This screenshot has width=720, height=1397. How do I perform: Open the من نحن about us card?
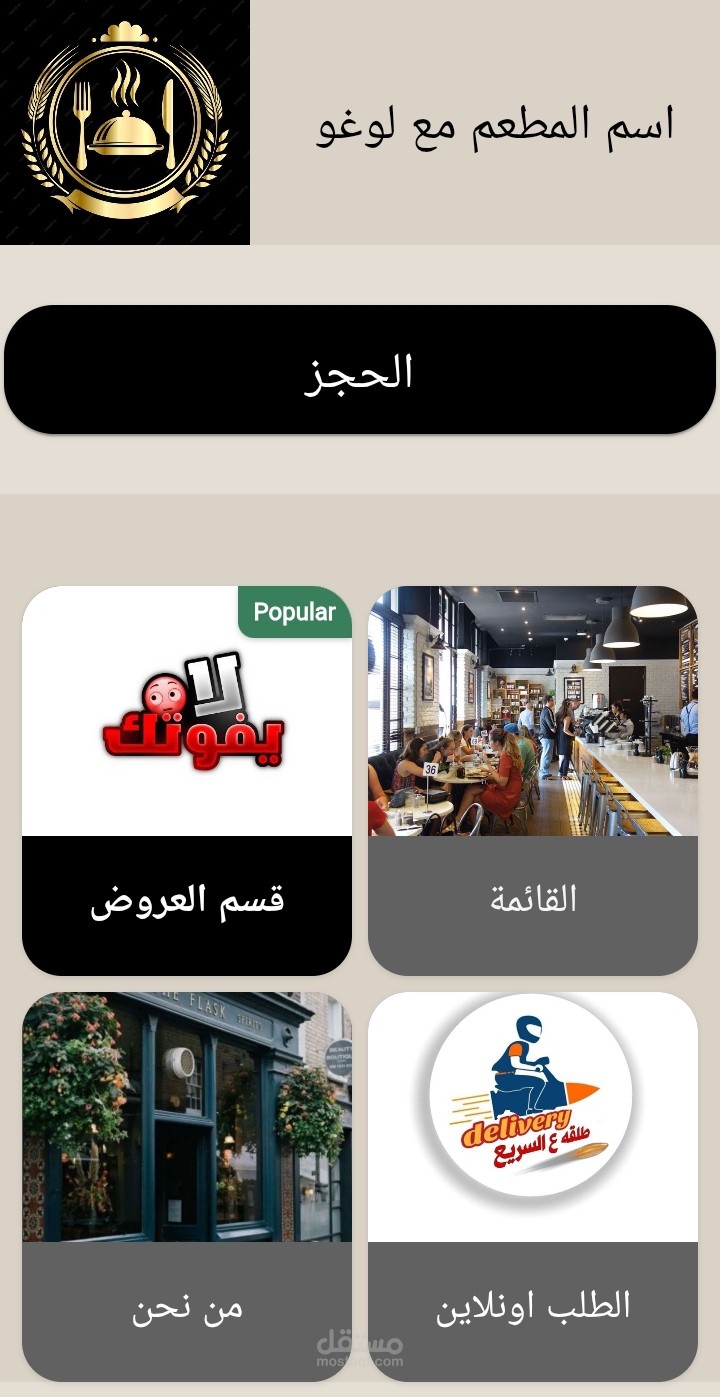pyautogui.click(x=187, y=1187)
